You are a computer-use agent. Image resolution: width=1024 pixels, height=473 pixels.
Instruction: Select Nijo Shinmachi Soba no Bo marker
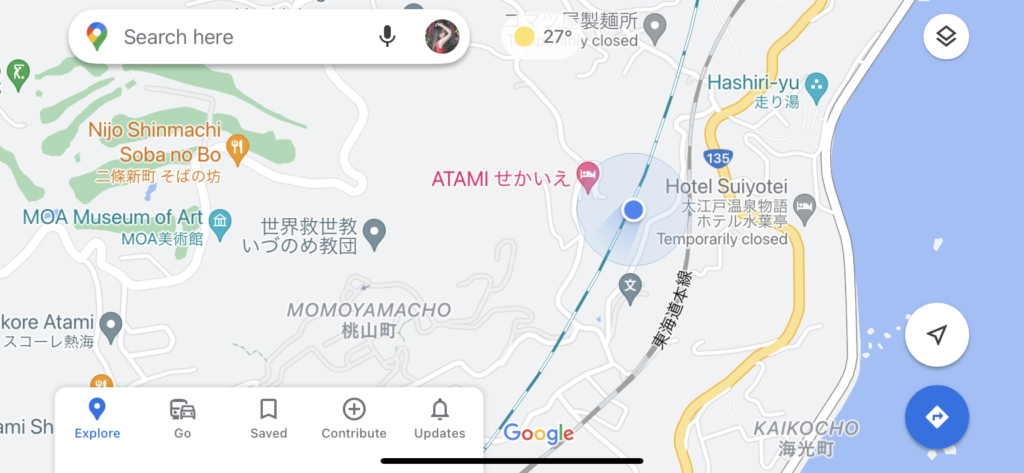click(237, 149)
